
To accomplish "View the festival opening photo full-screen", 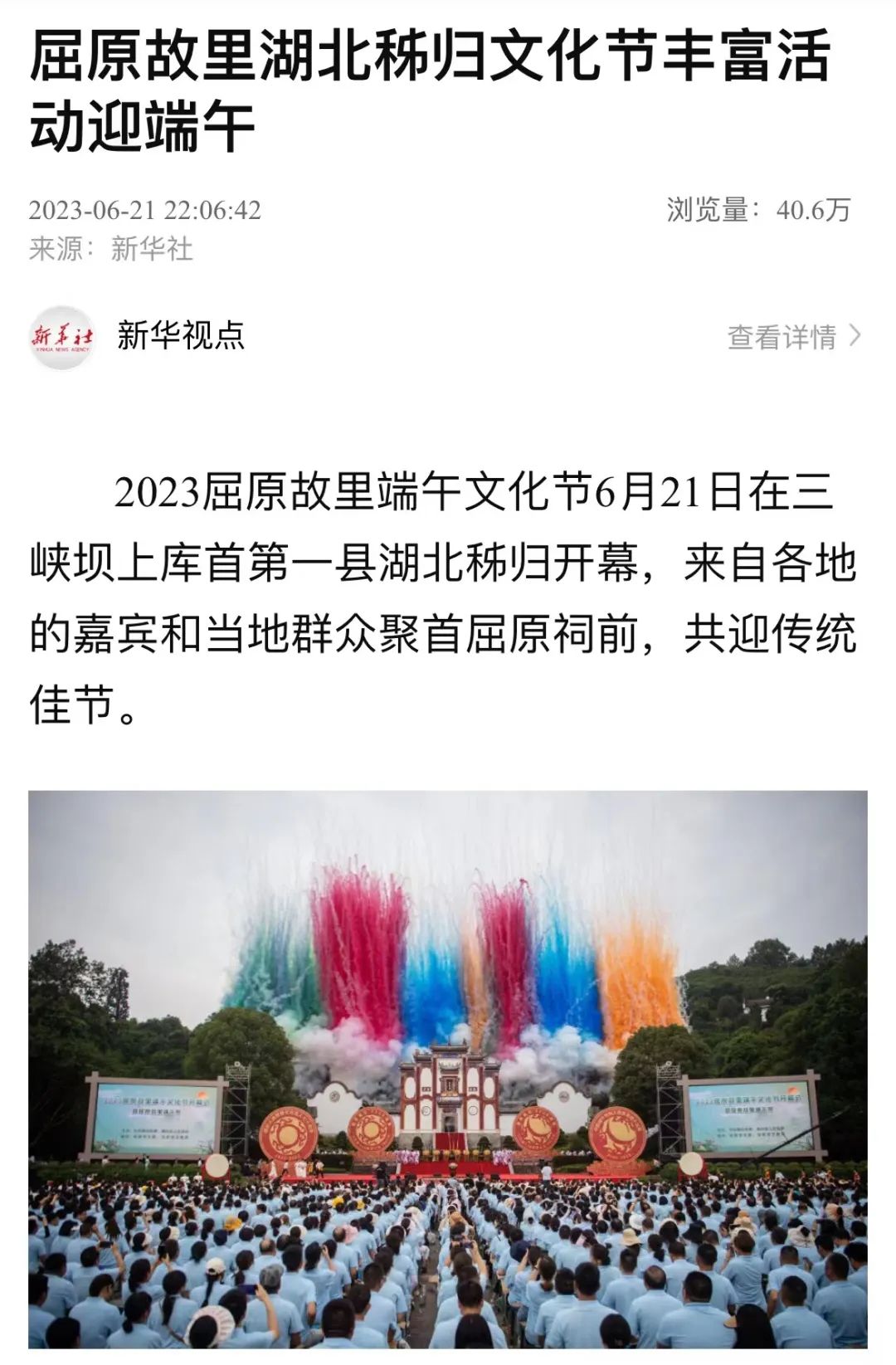I will [x=448, y=1069].
